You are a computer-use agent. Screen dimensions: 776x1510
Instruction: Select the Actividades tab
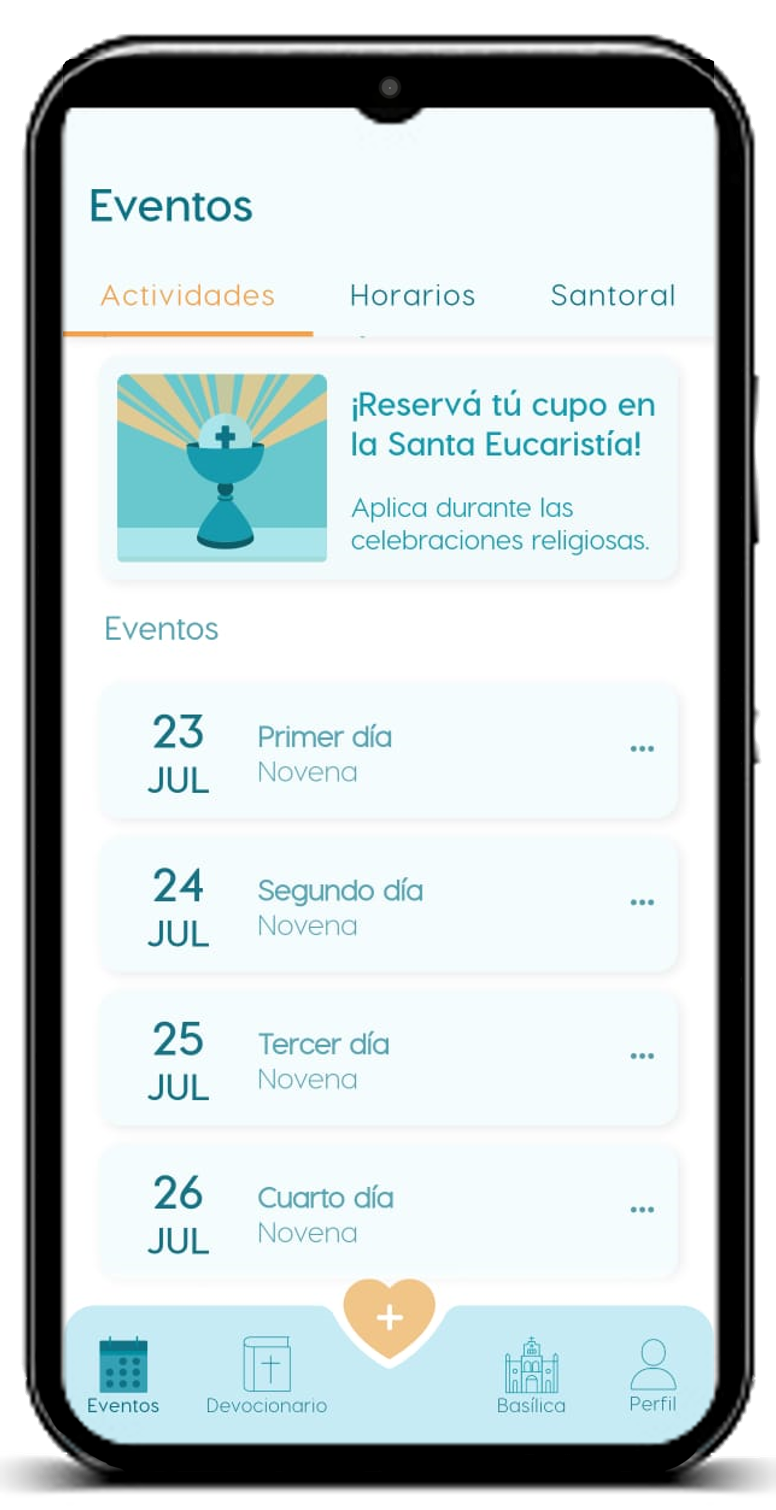(x=188, y=296)
